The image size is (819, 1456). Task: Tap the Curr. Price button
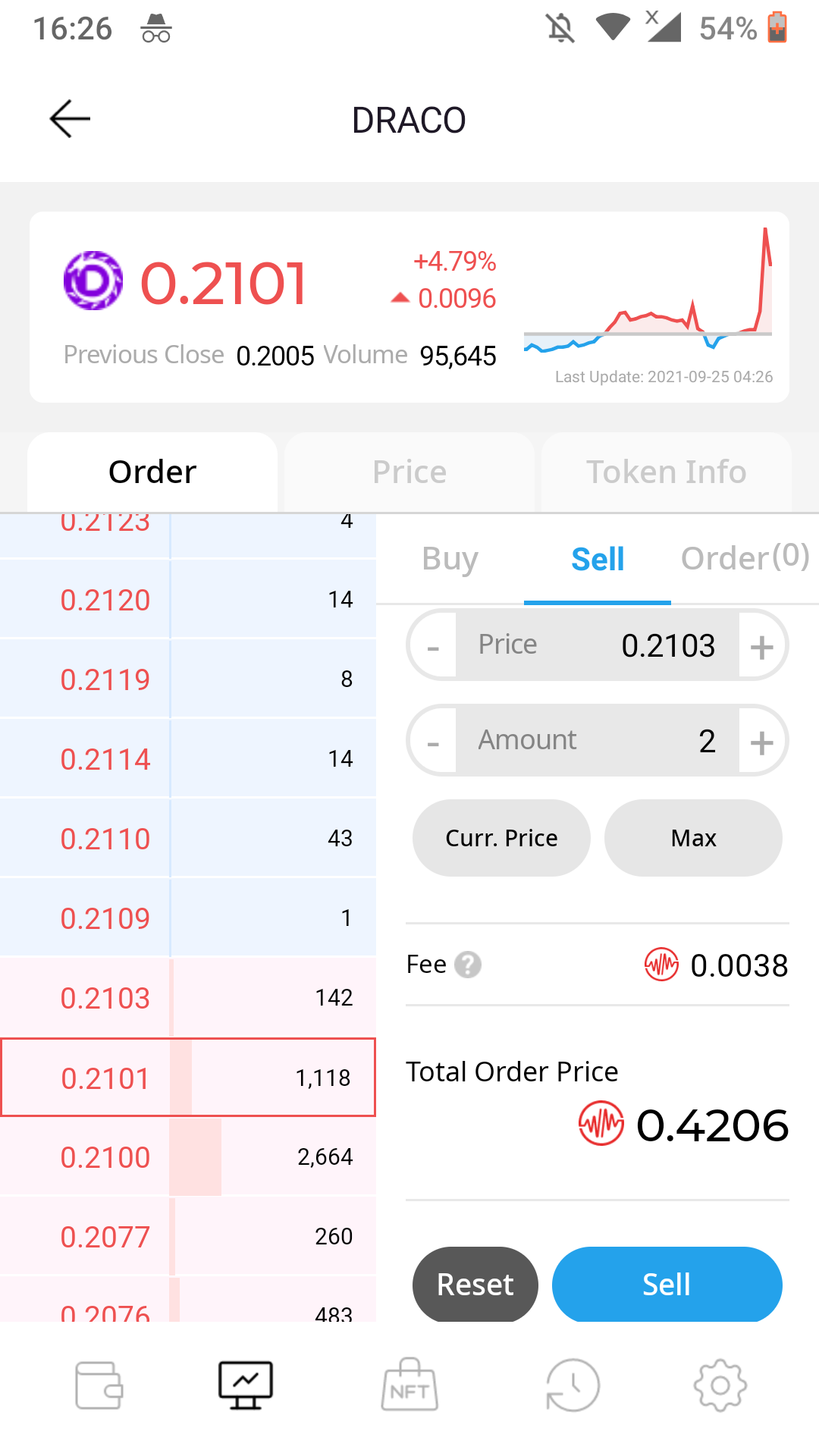[501, 838]
